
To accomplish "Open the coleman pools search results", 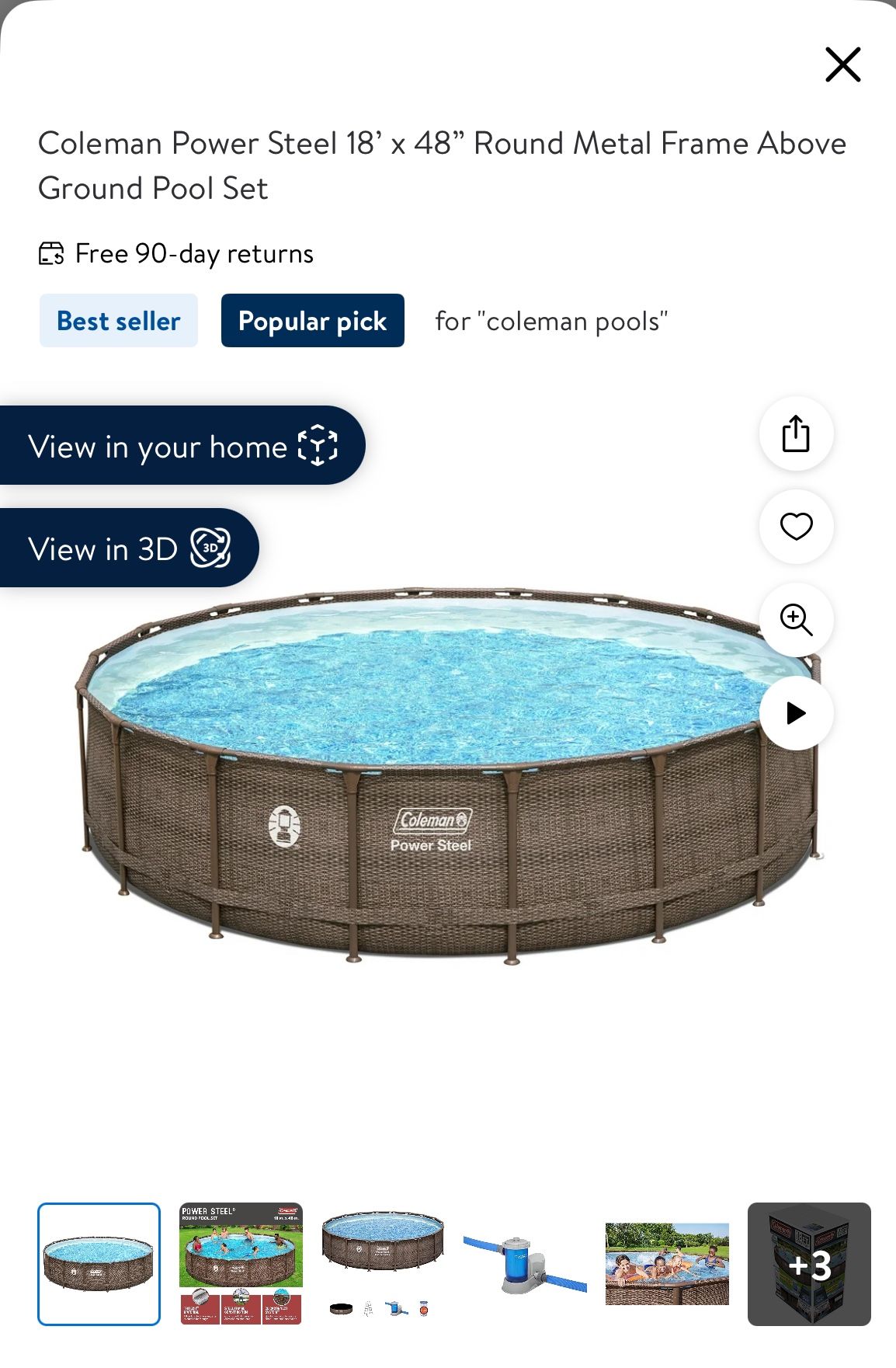I will point(551,320).
